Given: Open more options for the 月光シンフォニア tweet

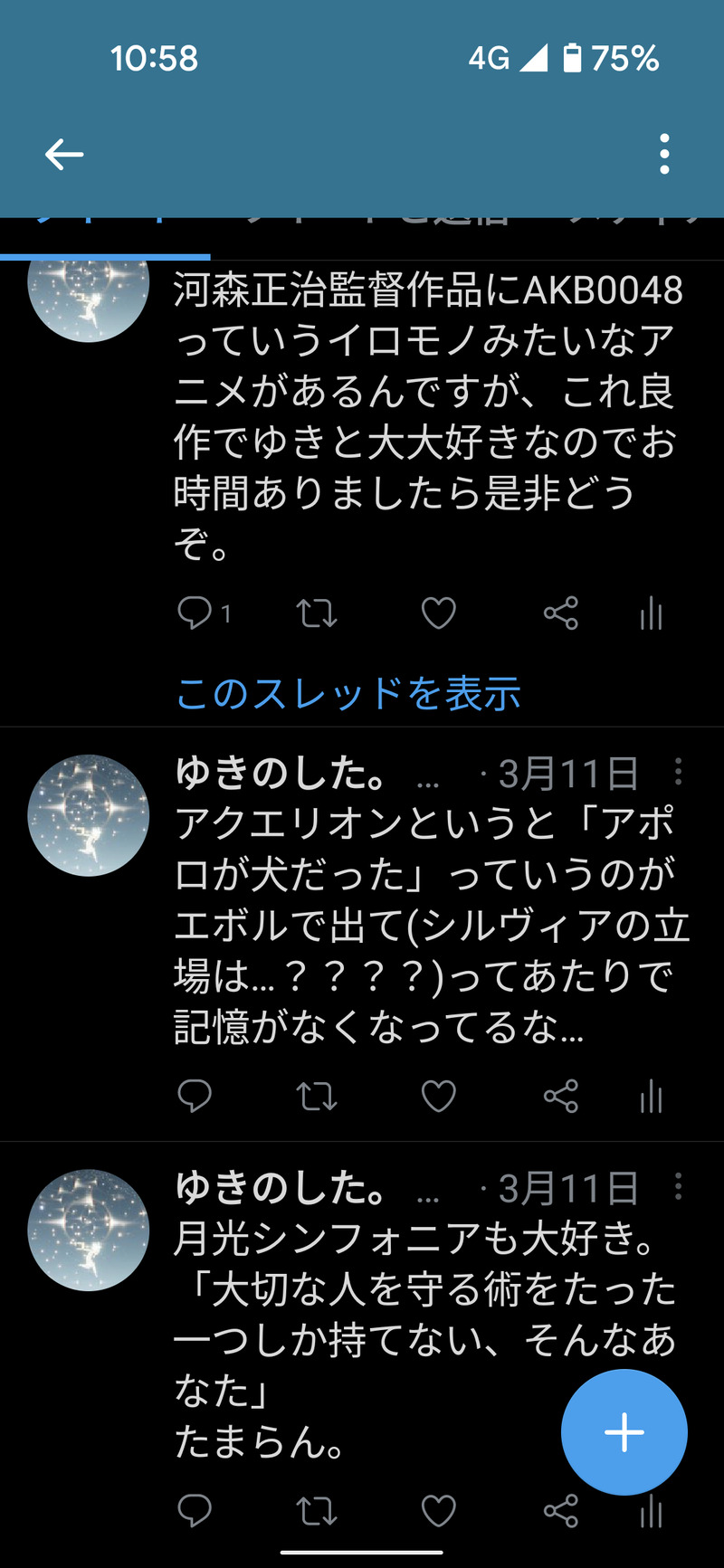Looking at the screenshot, I should pos(678,1187).
